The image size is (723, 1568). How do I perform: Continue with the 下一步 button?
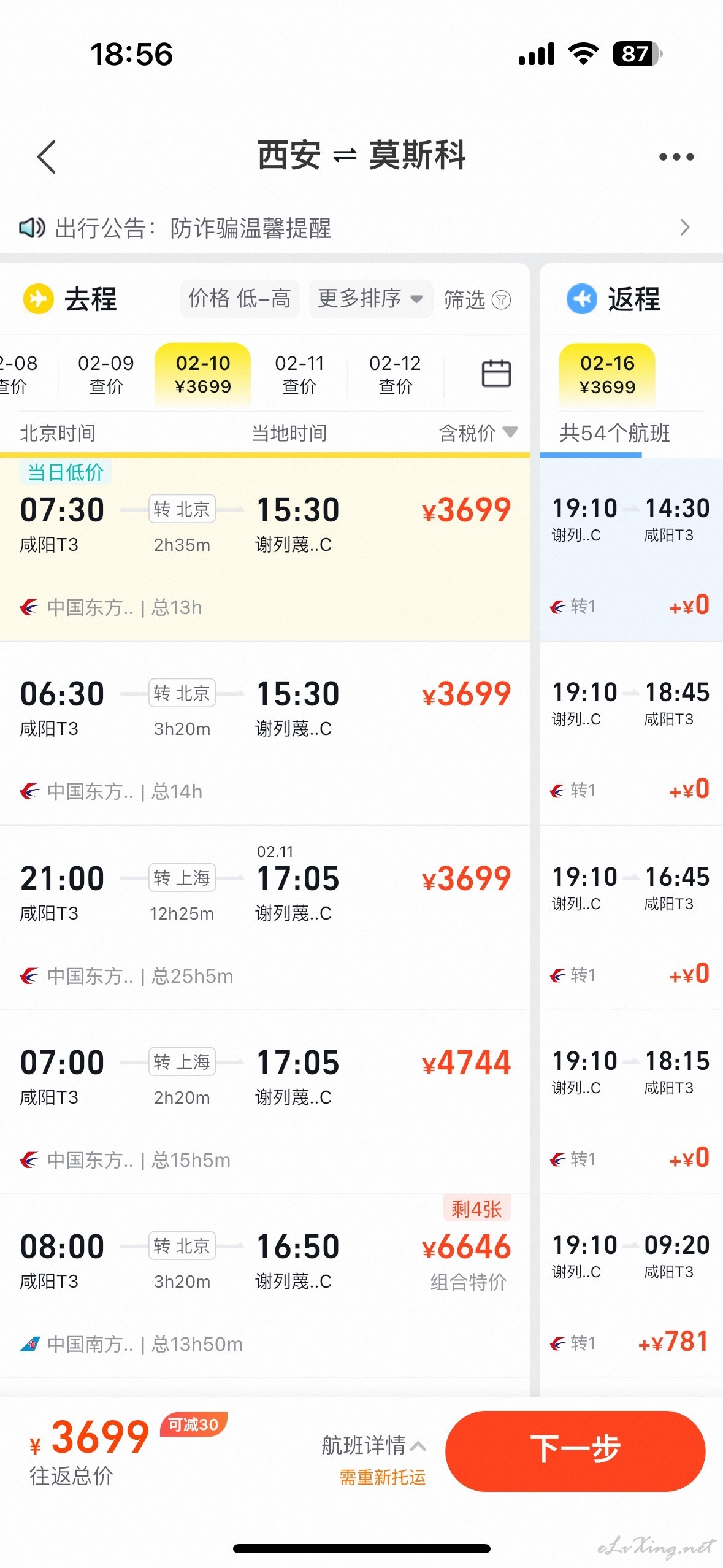pos(575,1451)
